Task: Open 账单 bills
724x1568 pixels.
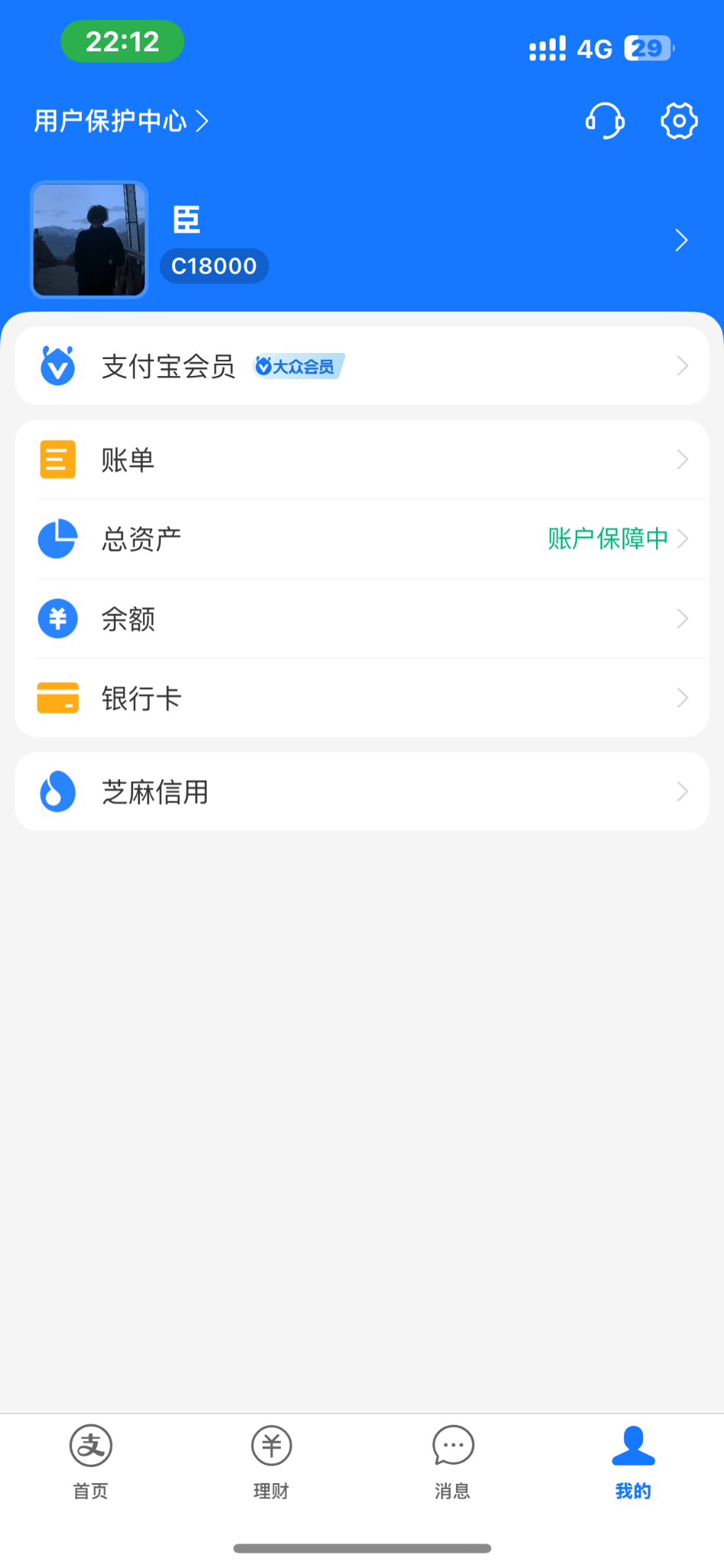Action: [x=361, y=460]
